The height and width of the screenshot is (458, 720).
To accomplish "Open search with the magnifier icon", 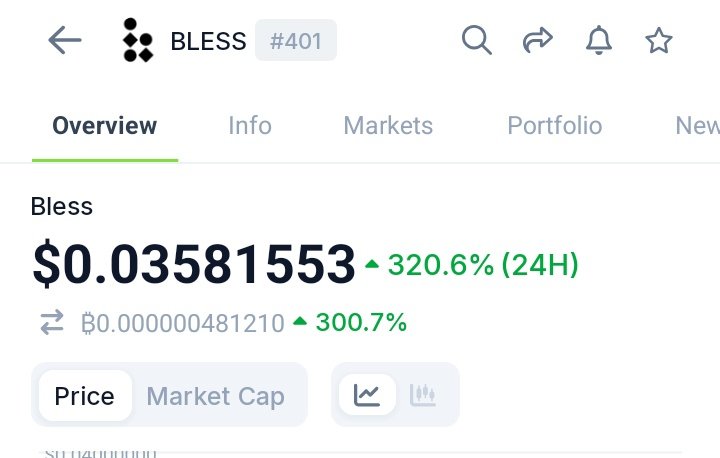I will click(477, 41).
